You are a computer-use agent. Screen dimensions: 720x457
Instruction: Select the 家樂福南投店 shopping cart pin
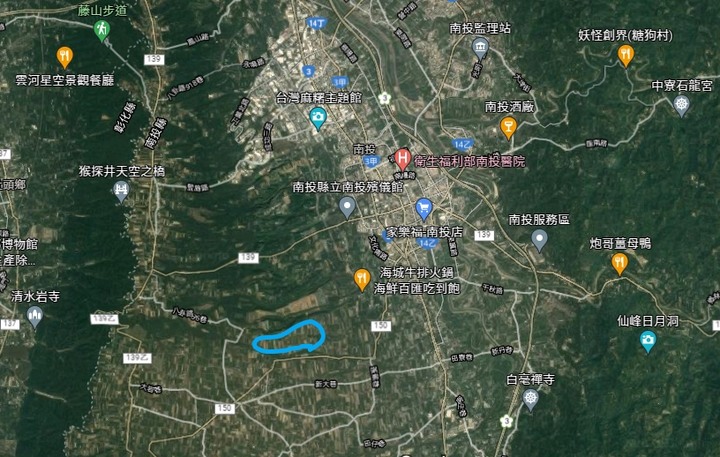pos(423,210)
